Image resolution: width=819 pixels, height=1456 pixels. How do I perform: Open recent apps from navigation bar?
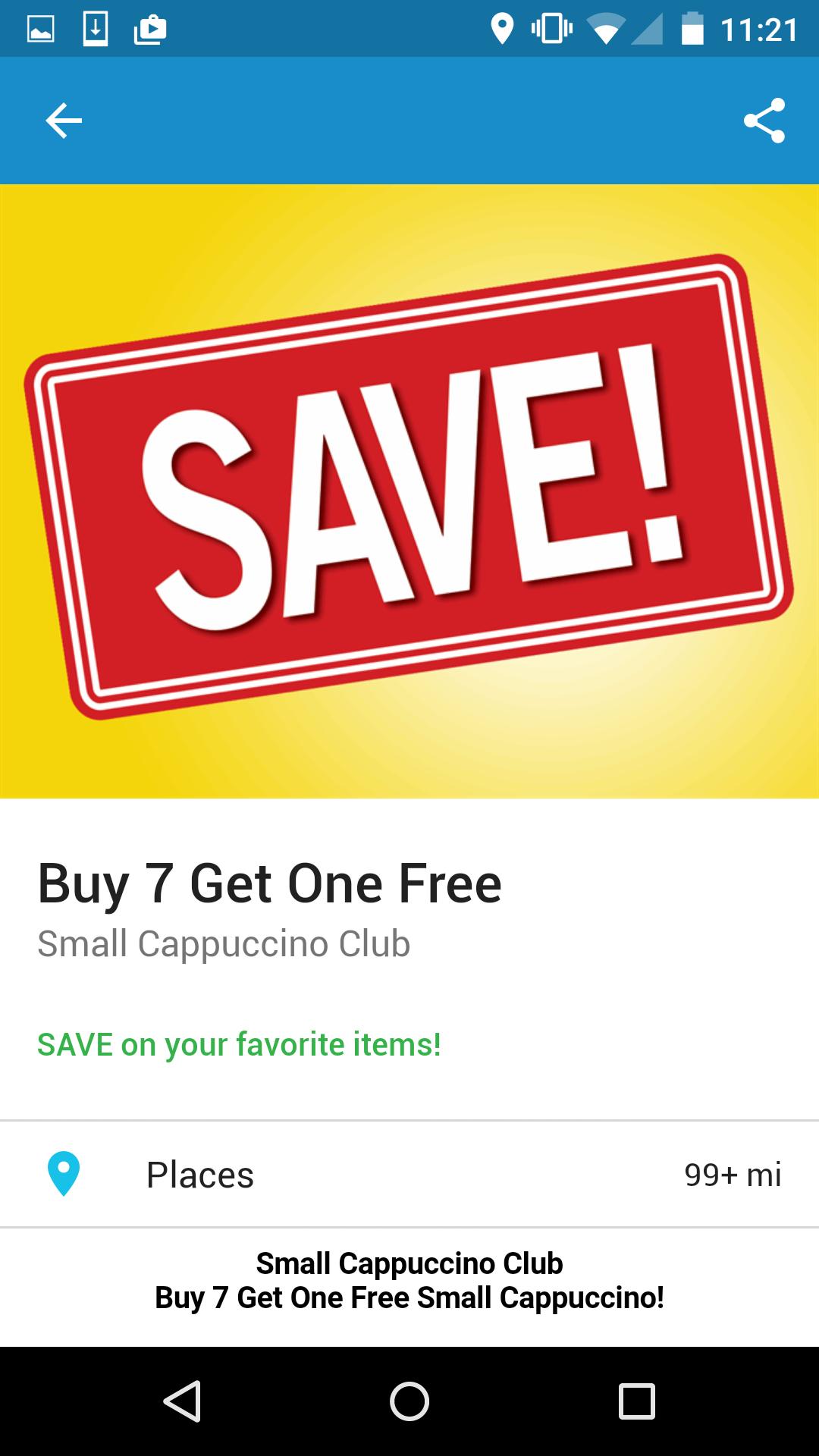(636, 1401)
